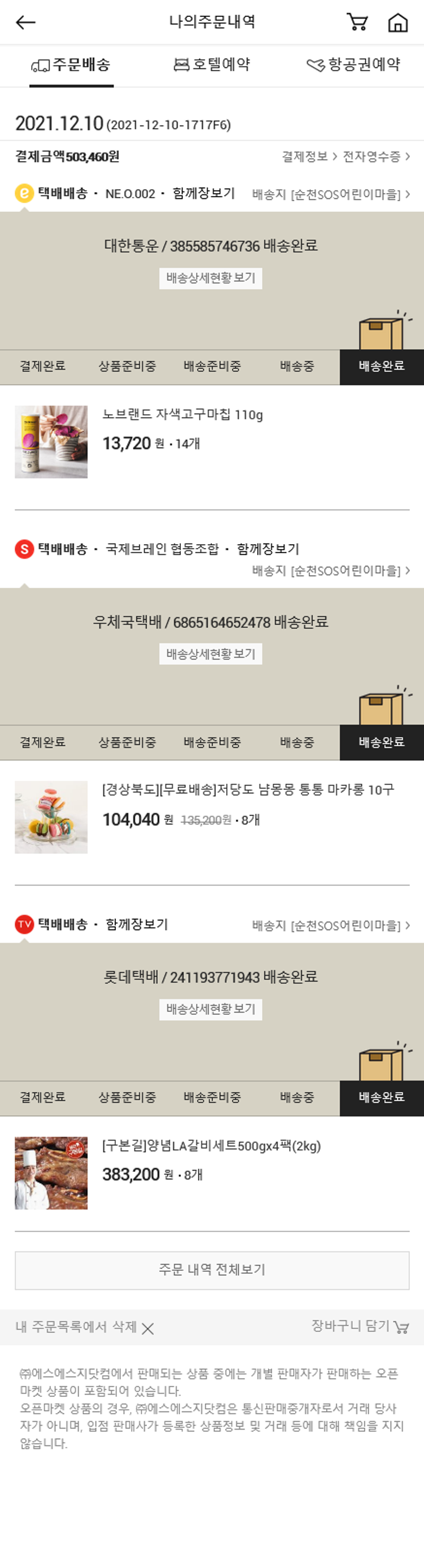424x1568 pixels.
Task: View the 전자영수증 electronic receipt
Action: click(x=376, y=157)
